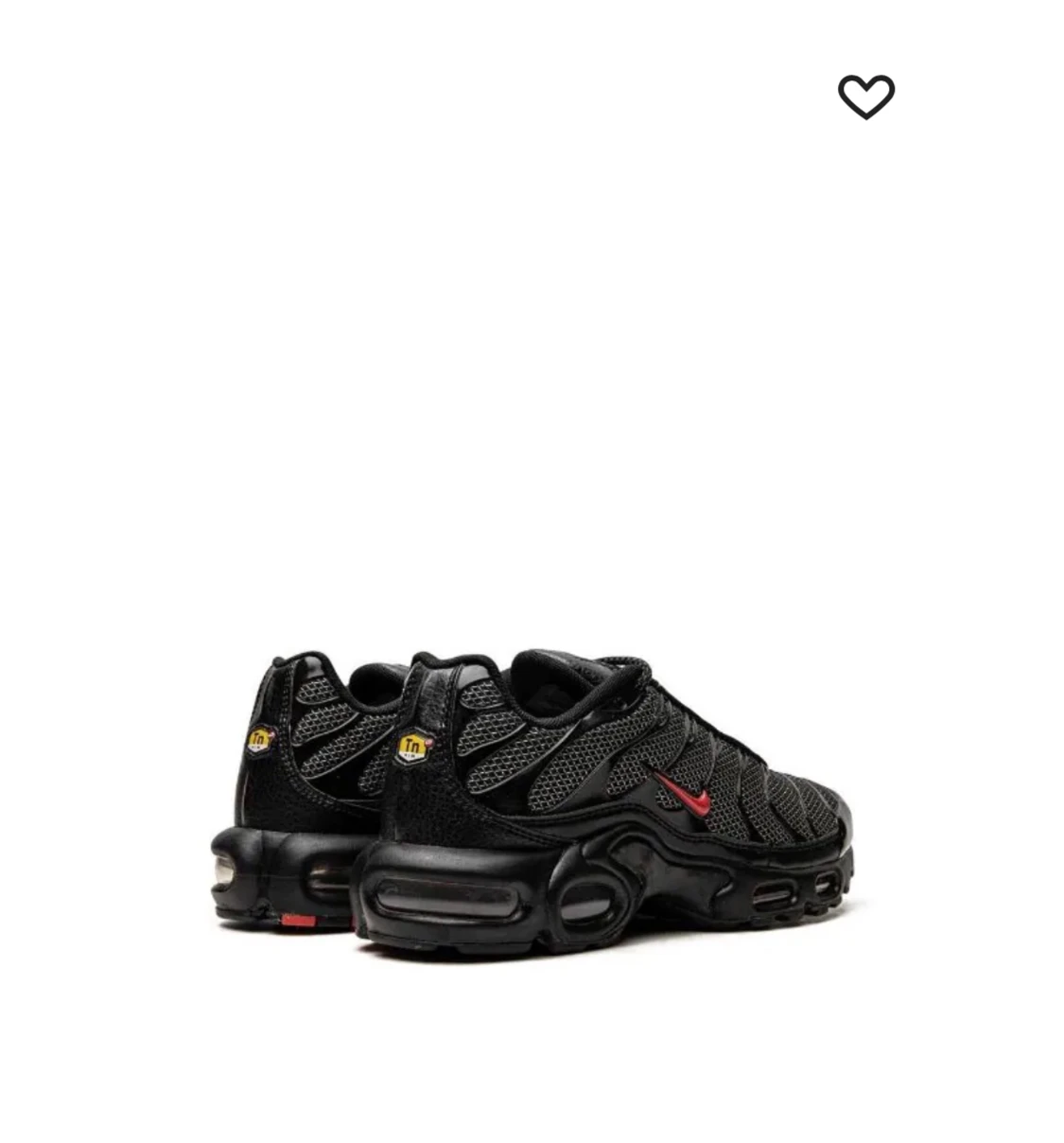Click the heart icon near the top right corner
This screenshot has width=1064, height=1143.
pyautogui.click(x=867, y=94)
